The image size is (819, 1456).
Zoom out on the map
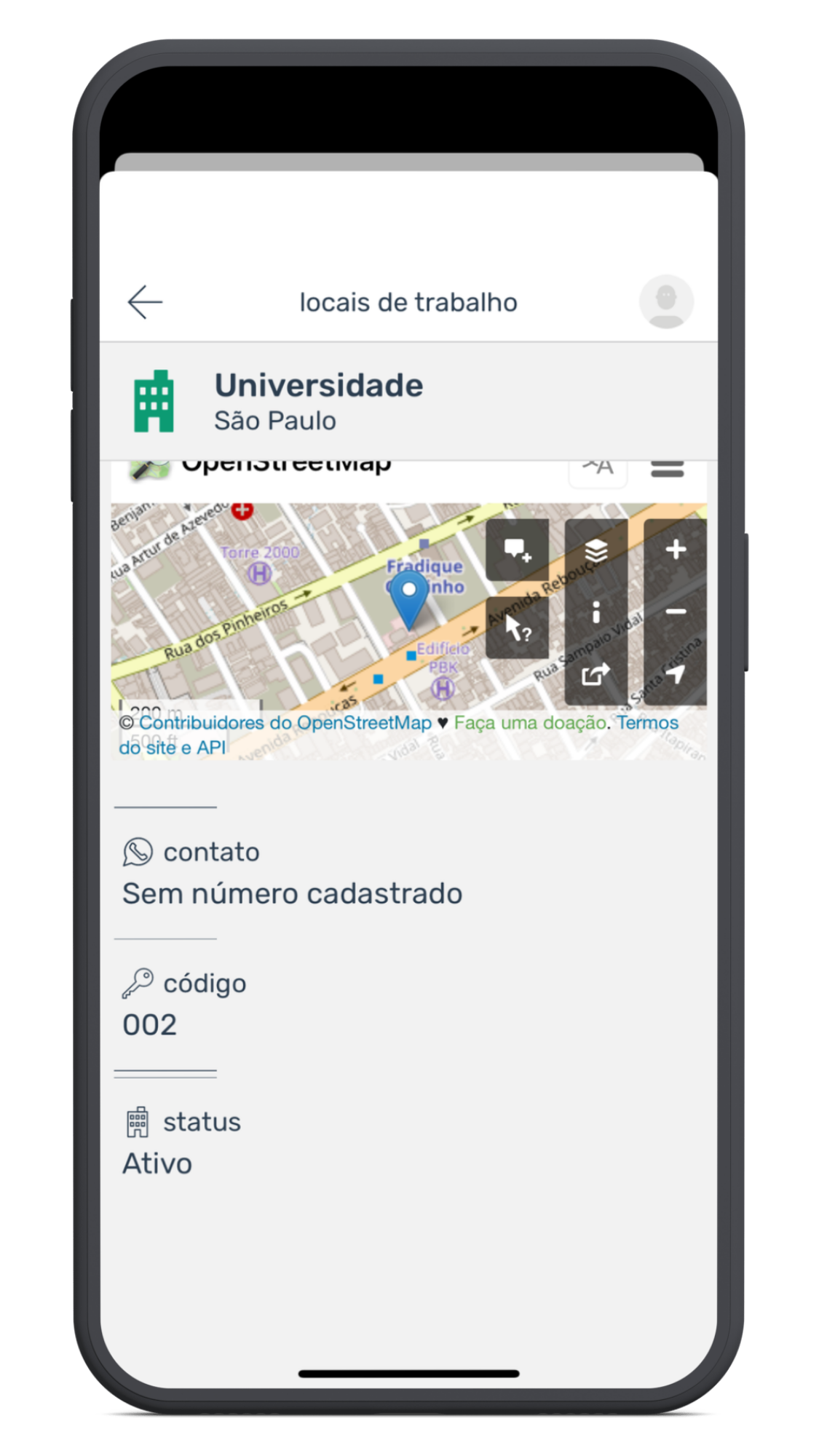click(676, 612)
